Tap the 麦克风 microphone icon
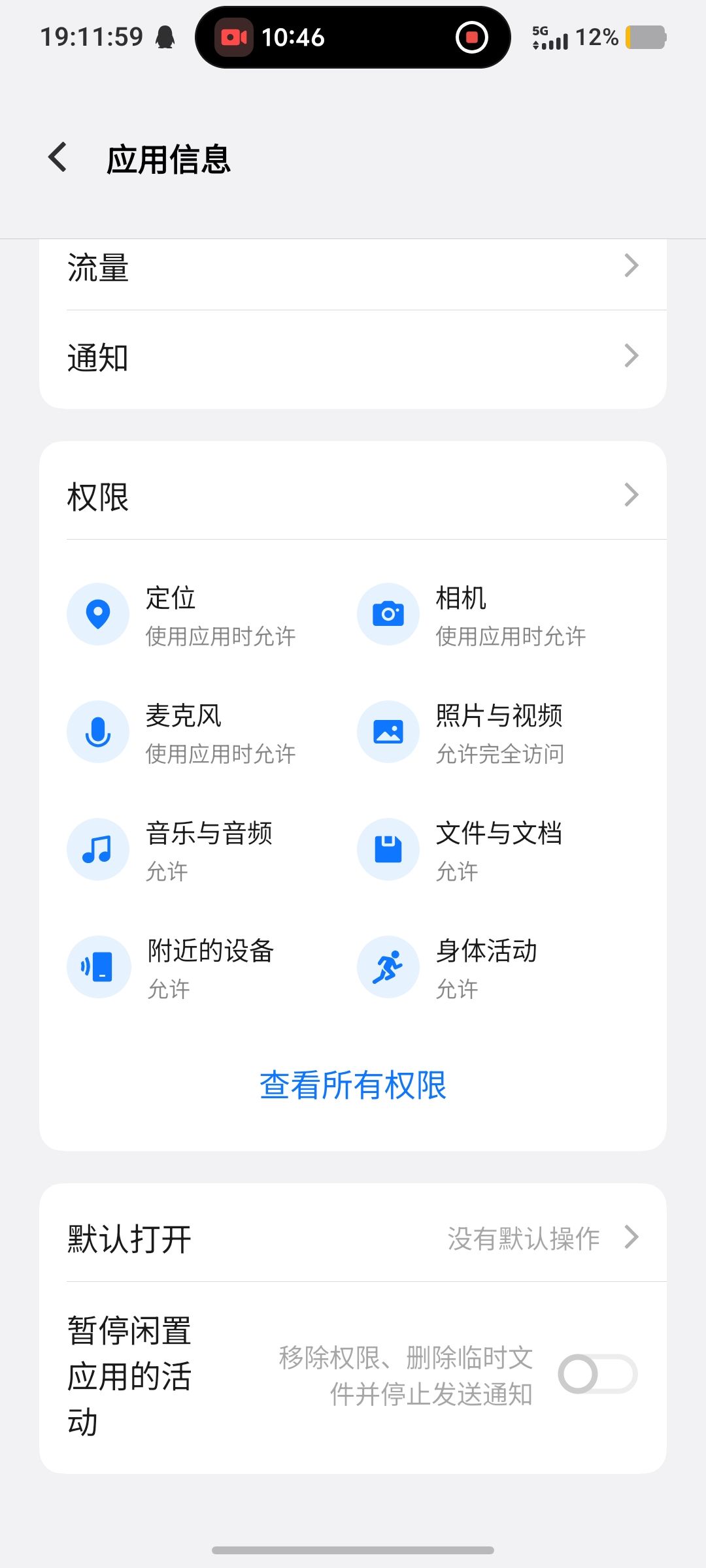Screen dimensions: 706x1568 [x=98, y=732]
